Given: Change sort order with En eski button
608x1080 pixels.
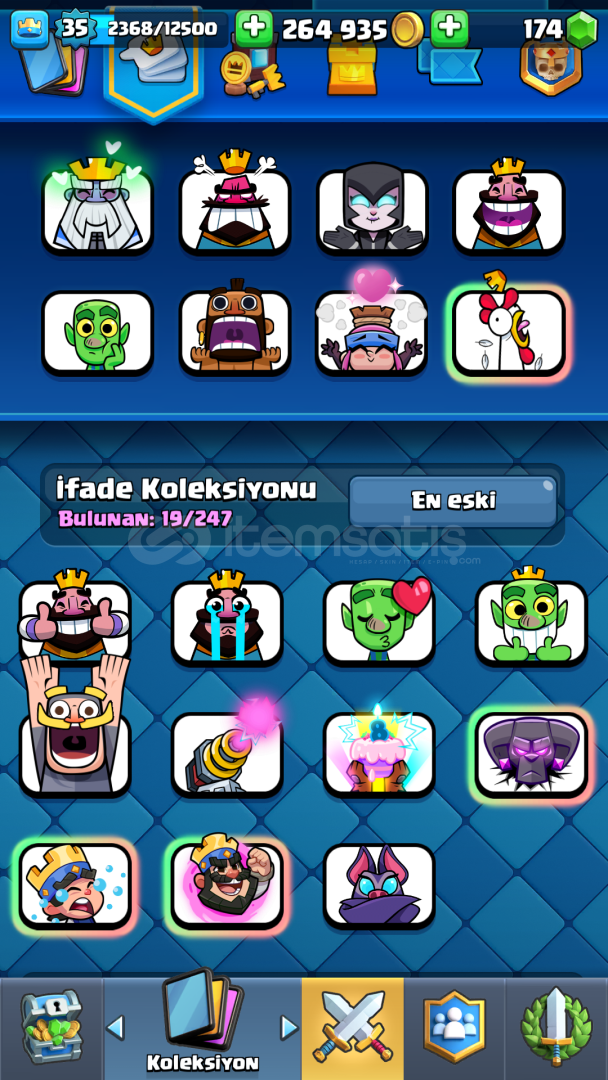Looking at the screenshot, I should pyautogui.click(x=453, y=501).
